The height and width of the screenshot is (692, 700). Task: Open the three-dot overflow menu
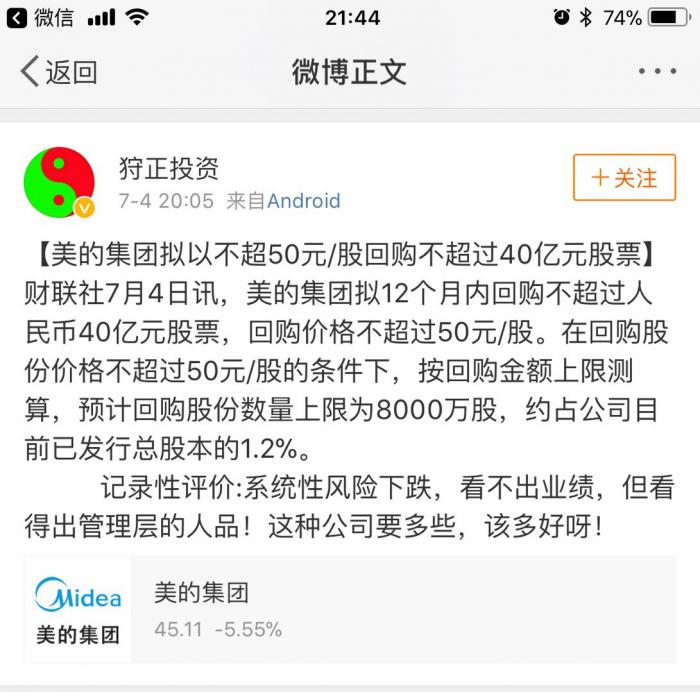(657, 72)
